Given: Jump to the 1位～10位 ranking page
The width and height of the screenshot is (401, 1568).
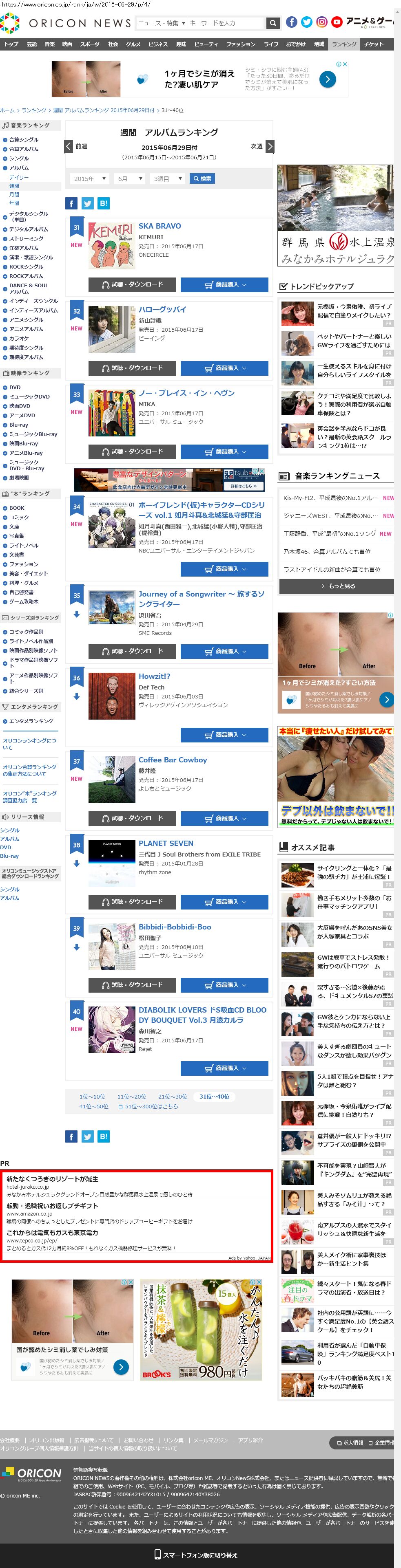Looking at the screenshot, I should click(x=92, y=1096).
